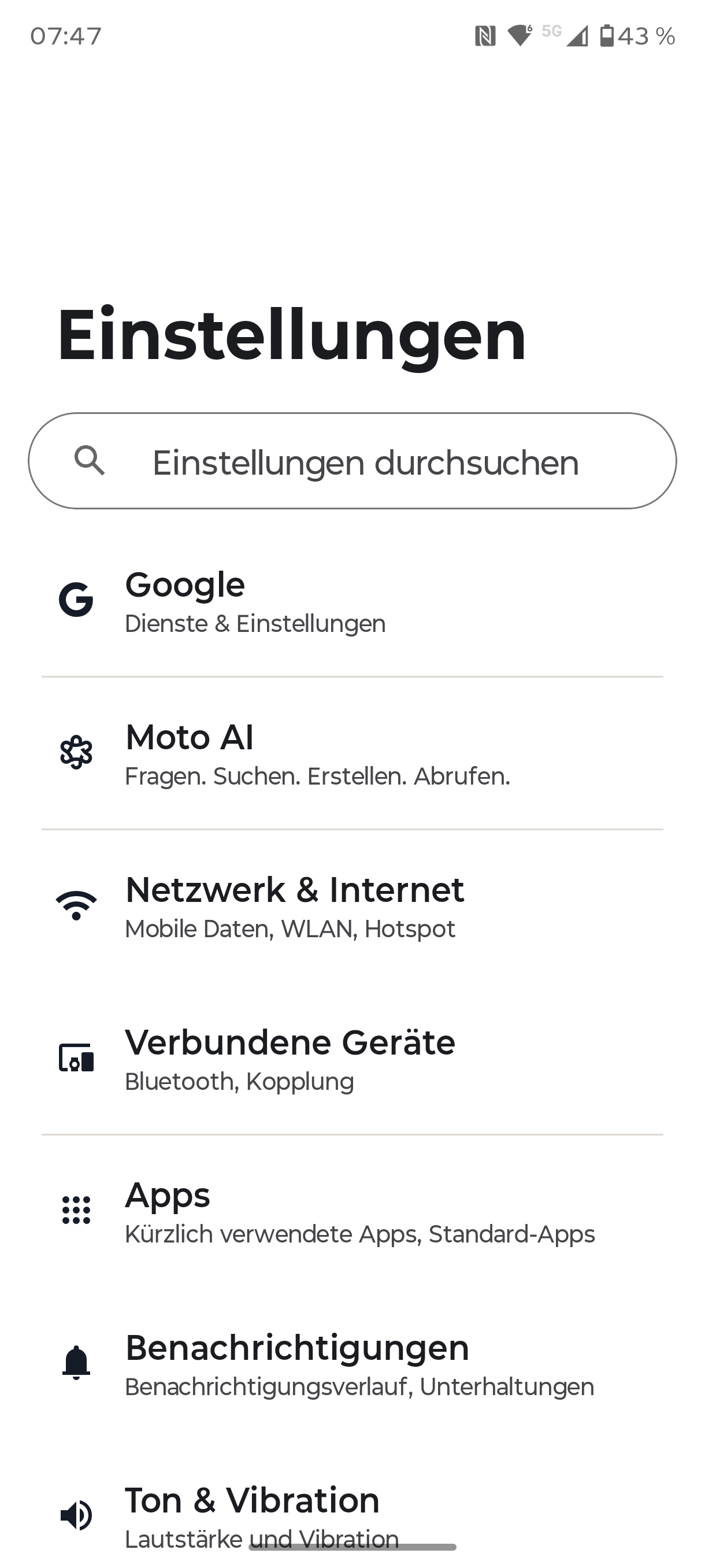Open Verbundene Geräte settings

point(352,1059)
